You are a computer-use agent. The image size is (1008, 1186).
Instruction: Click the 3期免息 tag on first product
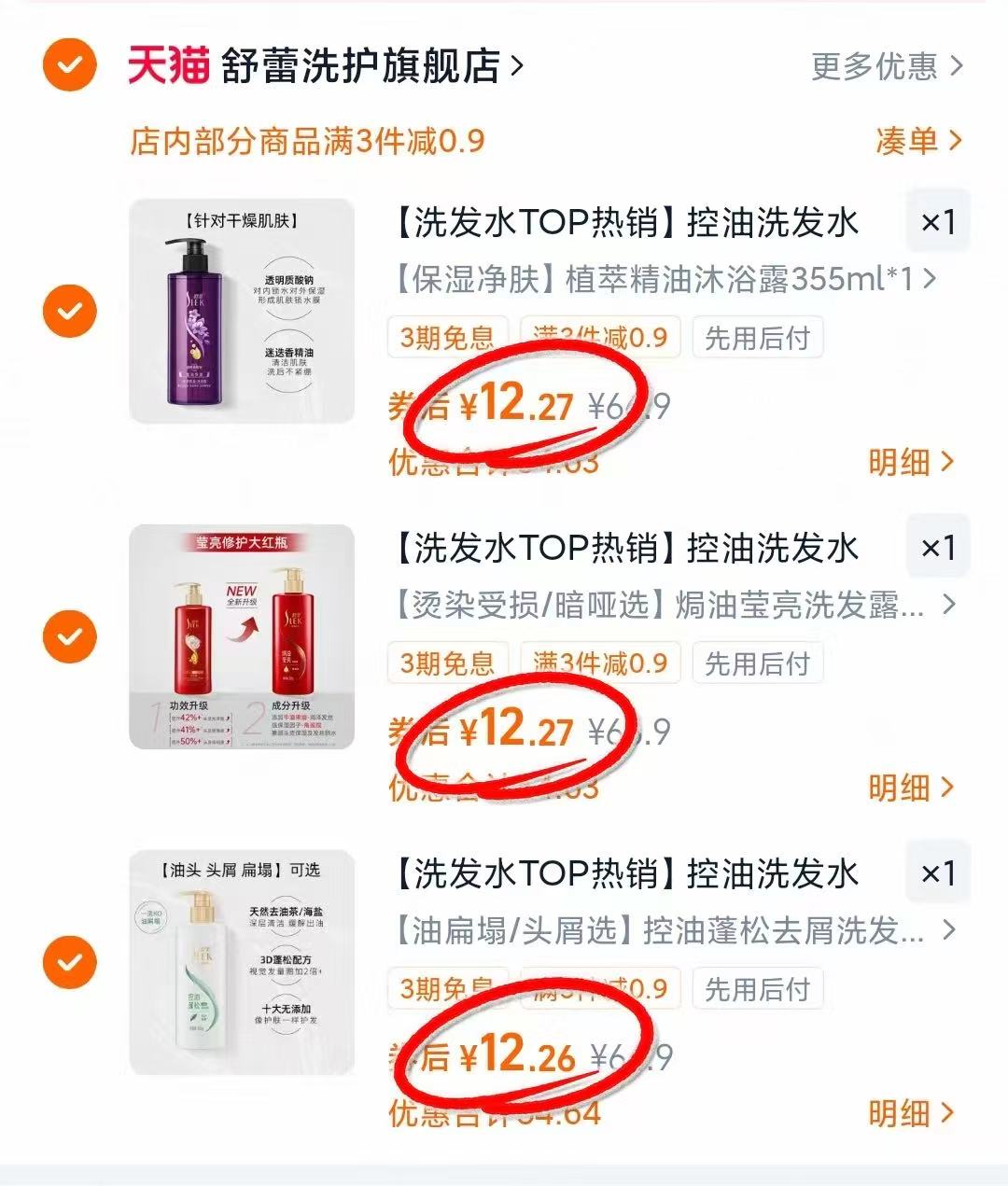pos(447,338)
